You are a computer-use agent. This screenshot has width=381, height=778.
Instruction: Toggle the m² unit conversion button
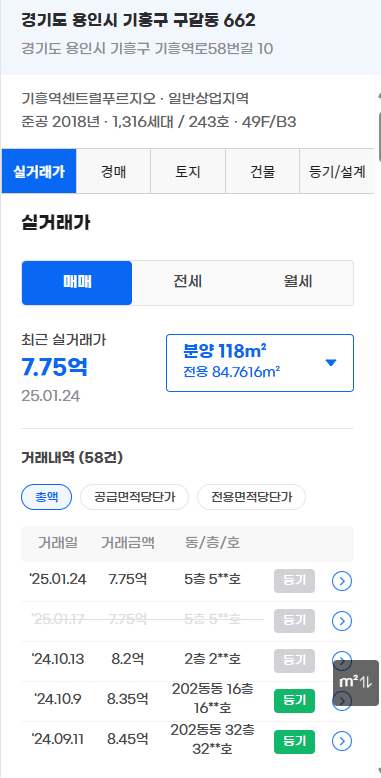[356, 682]
